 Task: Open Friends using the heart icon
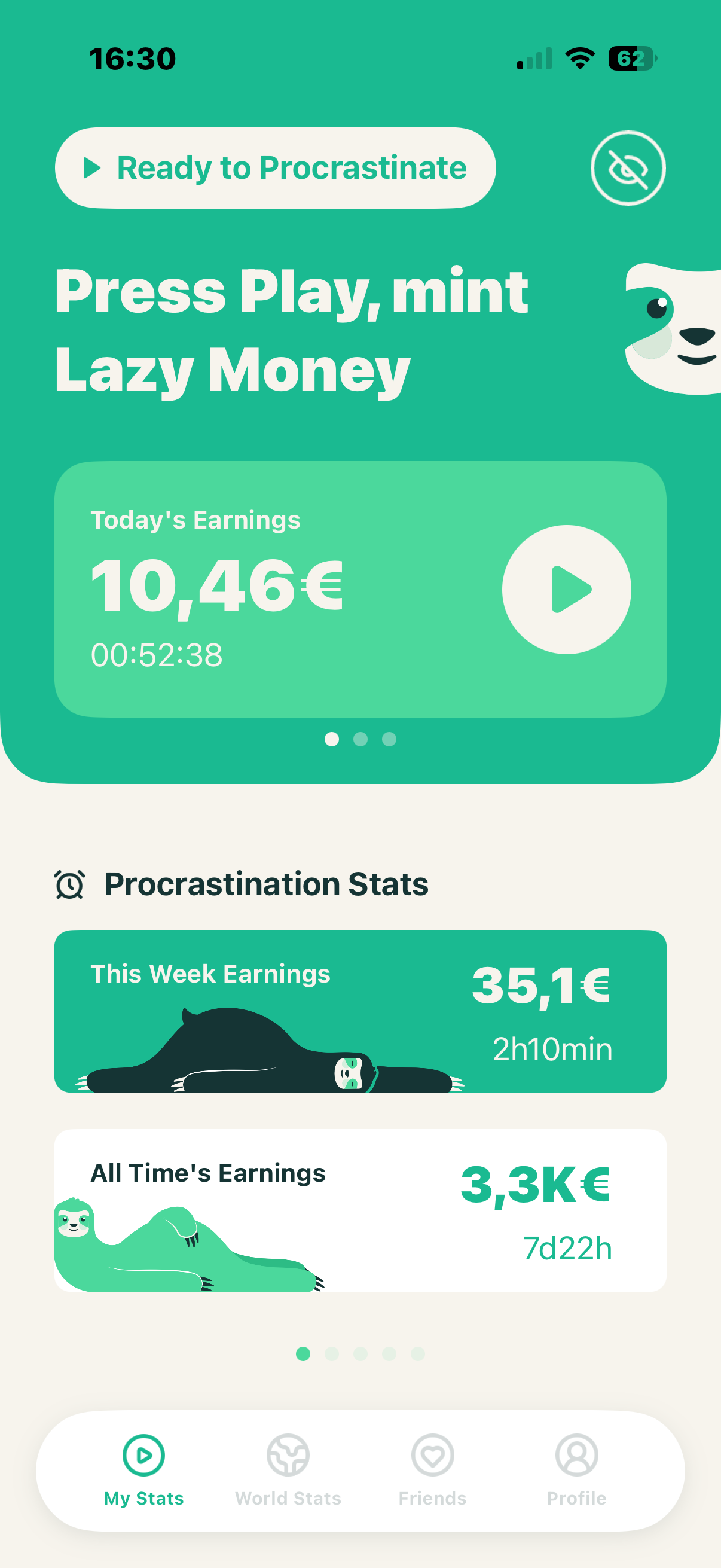coord(433,1456)
